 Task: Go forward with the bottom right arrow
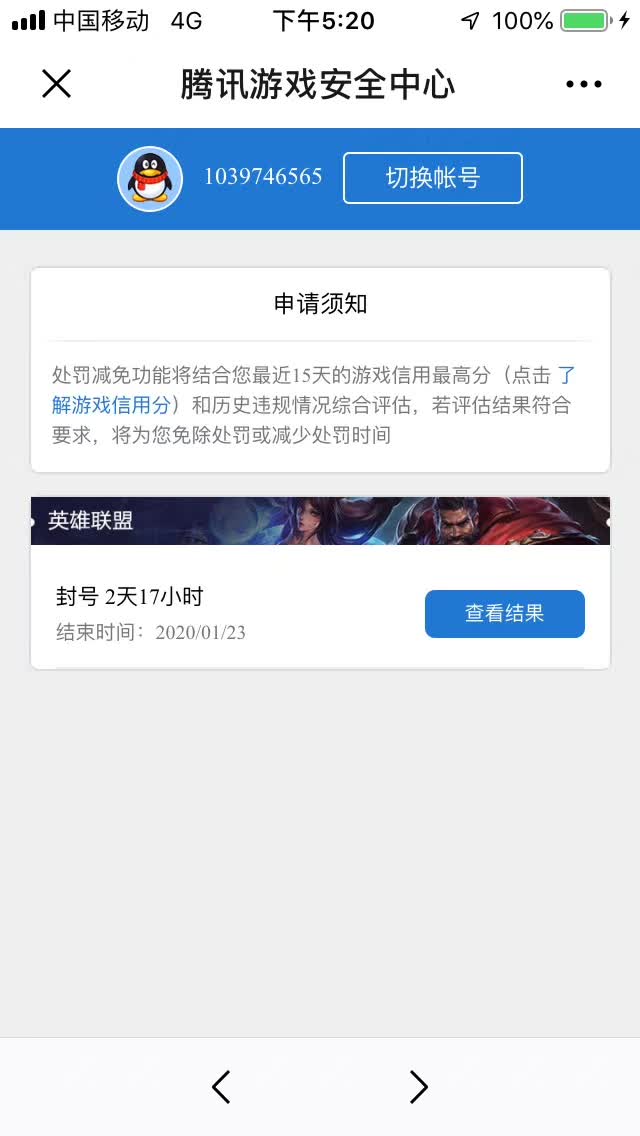click(x=418, y=1087)
